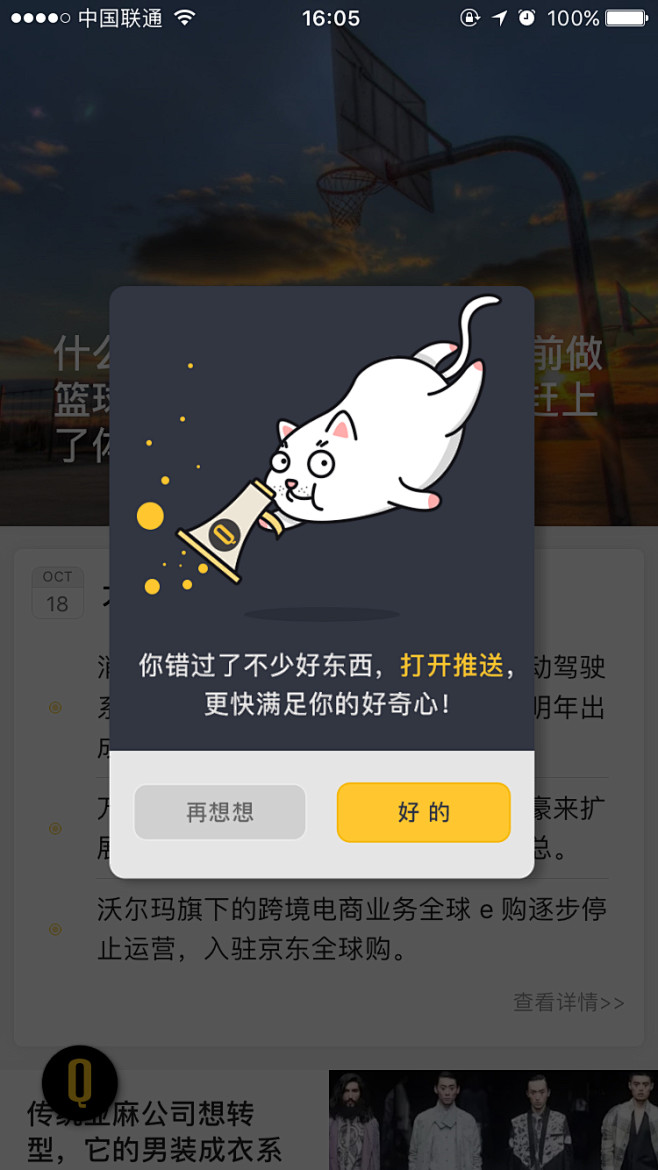Confirm push notifications with 好的

pyautogui.click(x=424, y=812)
